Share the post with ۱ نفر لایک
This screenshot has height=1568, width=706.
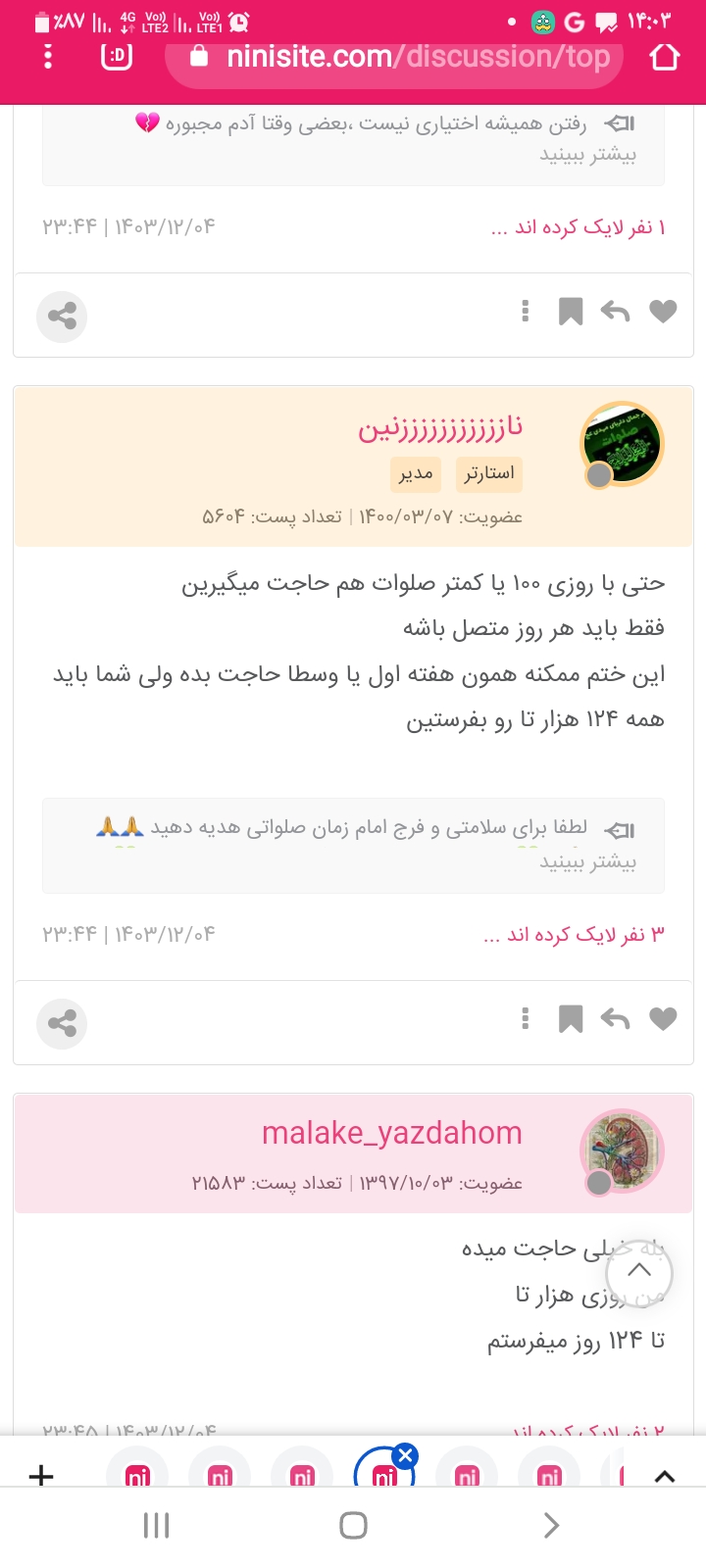[x=62, y=317]
